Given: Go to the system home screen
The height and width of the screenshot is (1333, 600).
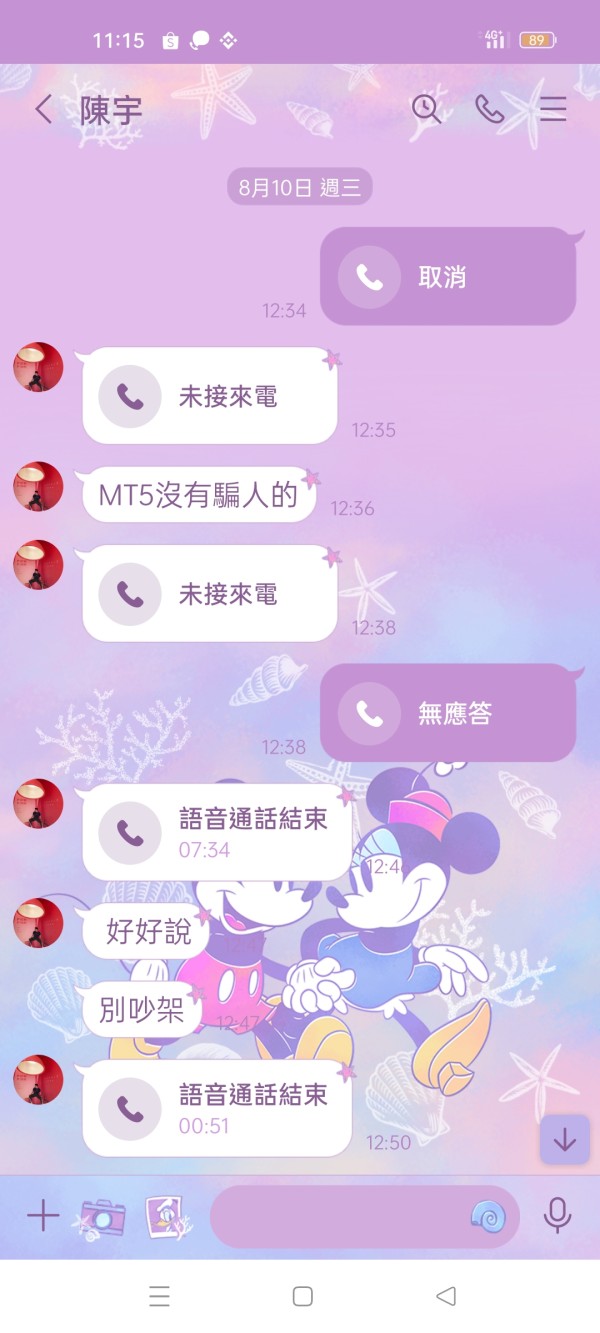Looking at the screenshot, I should point(303,1296).
